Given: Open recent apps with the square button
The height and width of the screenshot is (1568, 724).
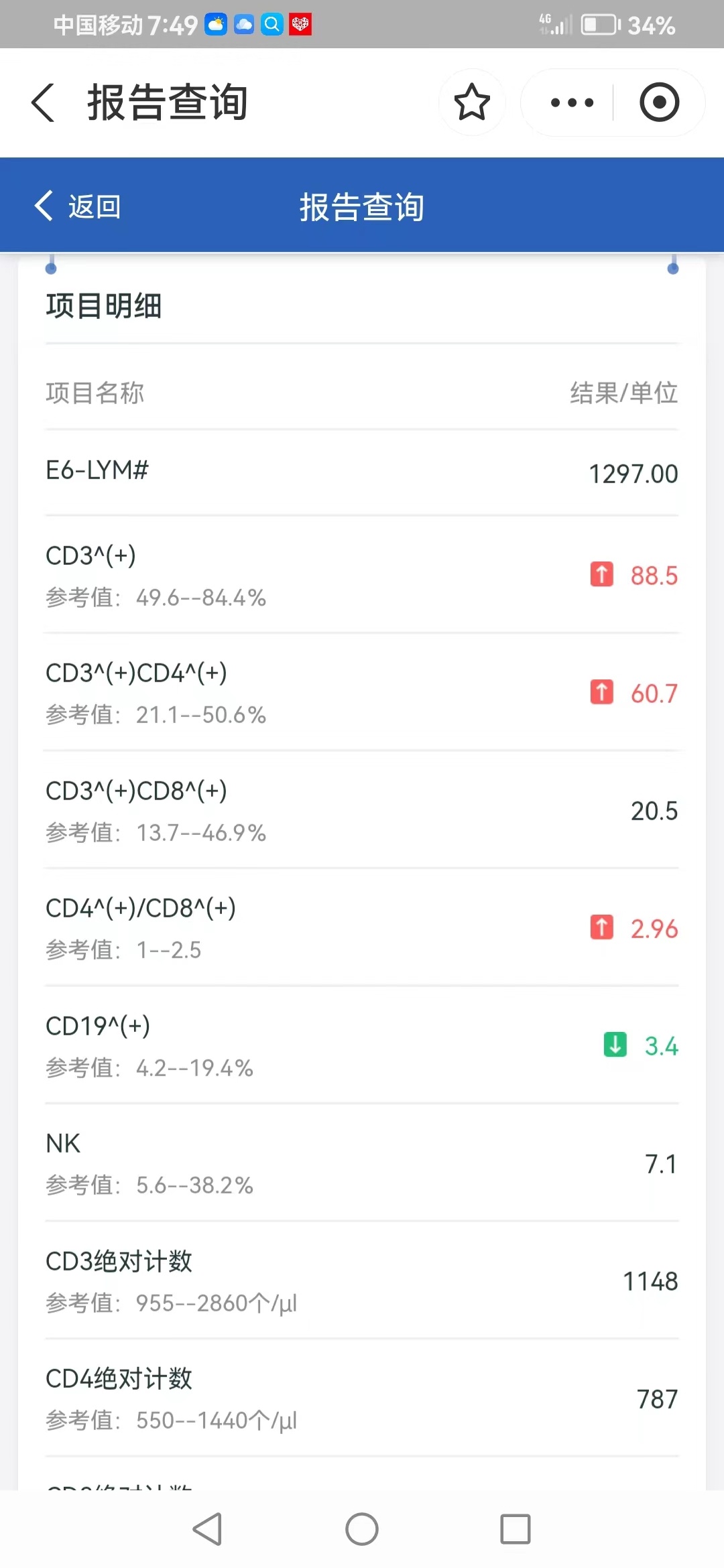Looking at the screenshot, I should 516,1529.
